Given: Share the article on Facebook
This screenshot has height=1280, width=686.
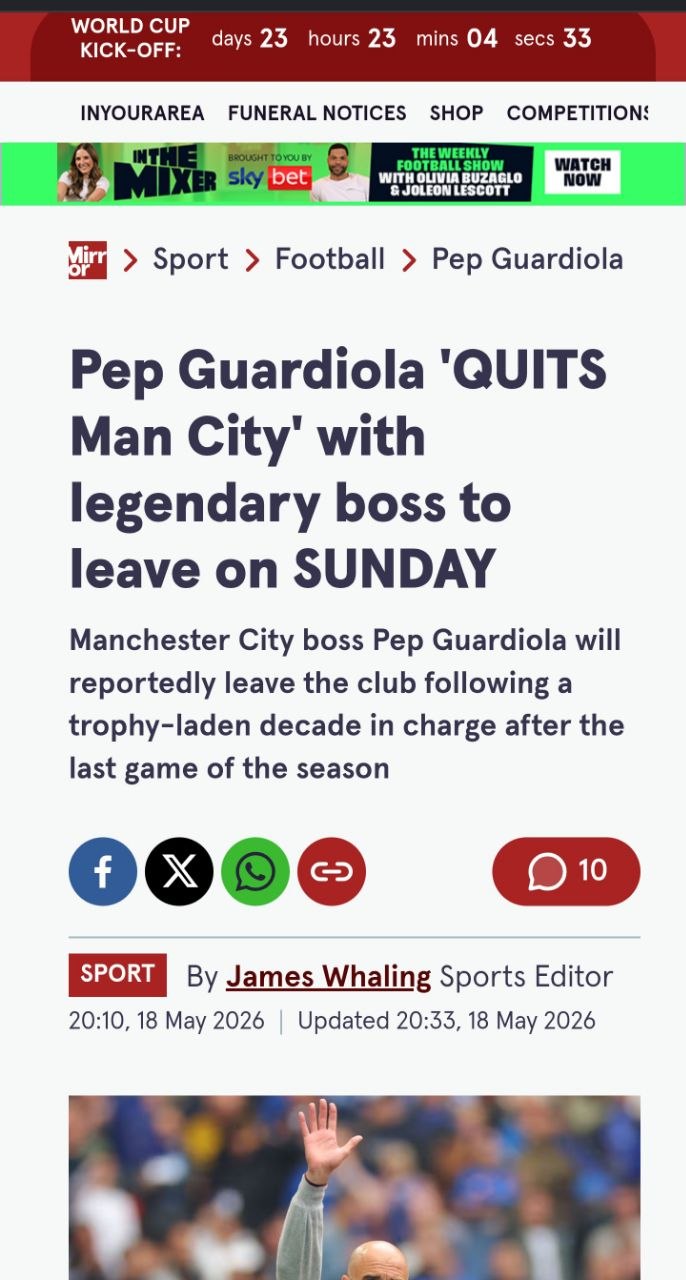Looking at the screenshot, I should (x=103, y=872).
